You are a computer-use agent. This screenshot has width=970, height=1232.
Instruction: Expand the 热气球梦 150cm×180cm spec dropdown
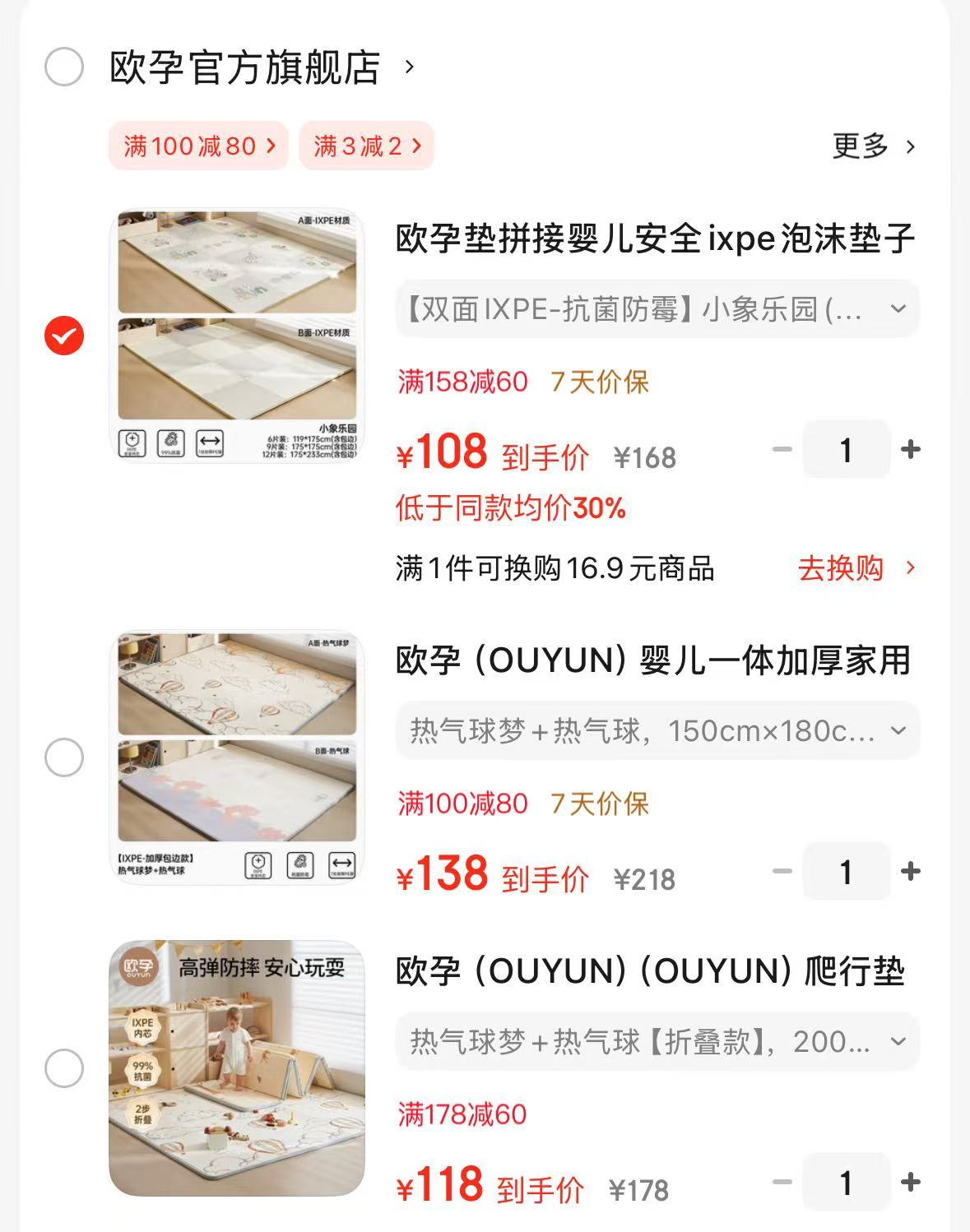[x=654, y=729]
